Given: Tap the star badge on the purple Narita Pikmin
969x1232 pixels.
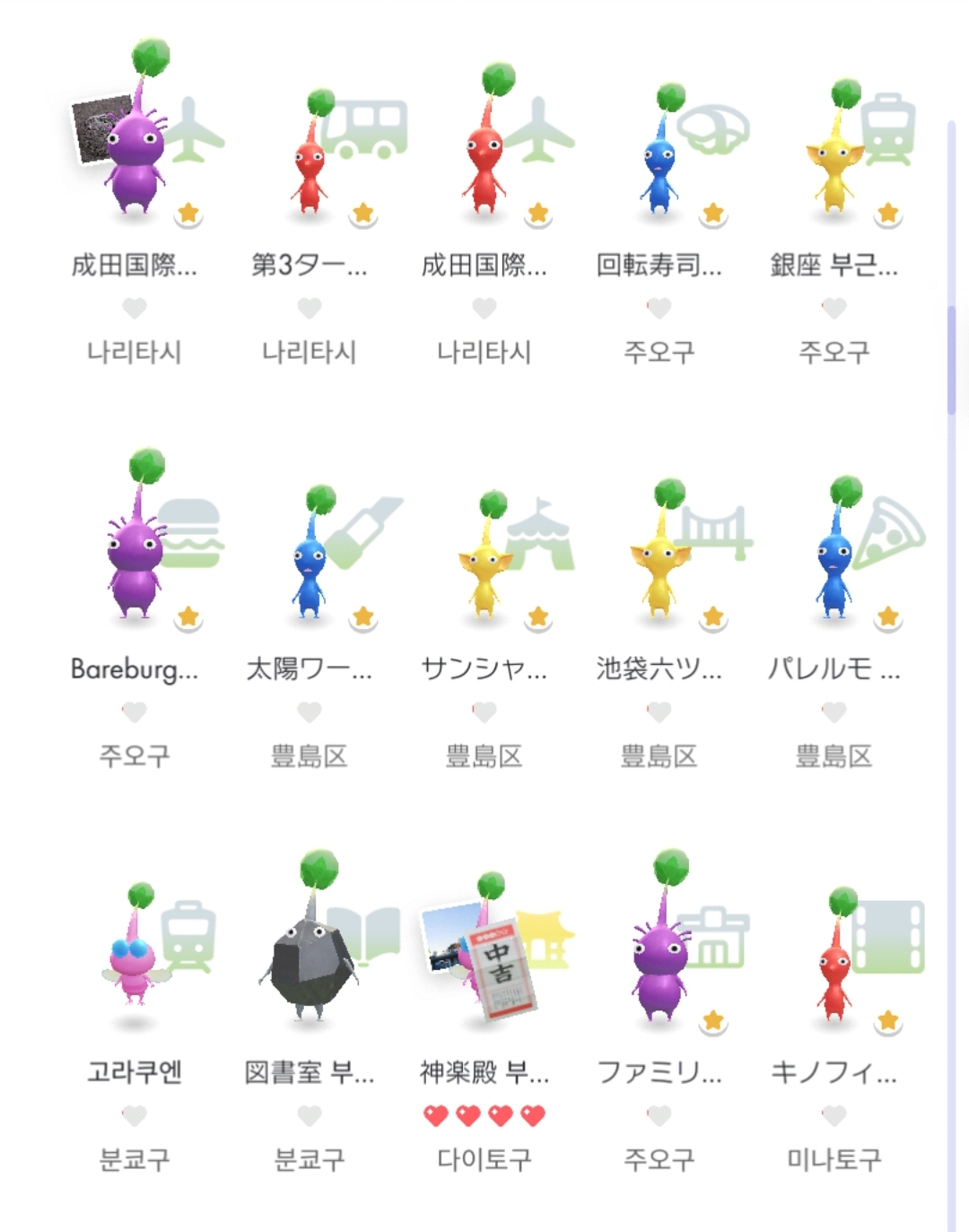Looking at the screenshot, I should (187, 211).
